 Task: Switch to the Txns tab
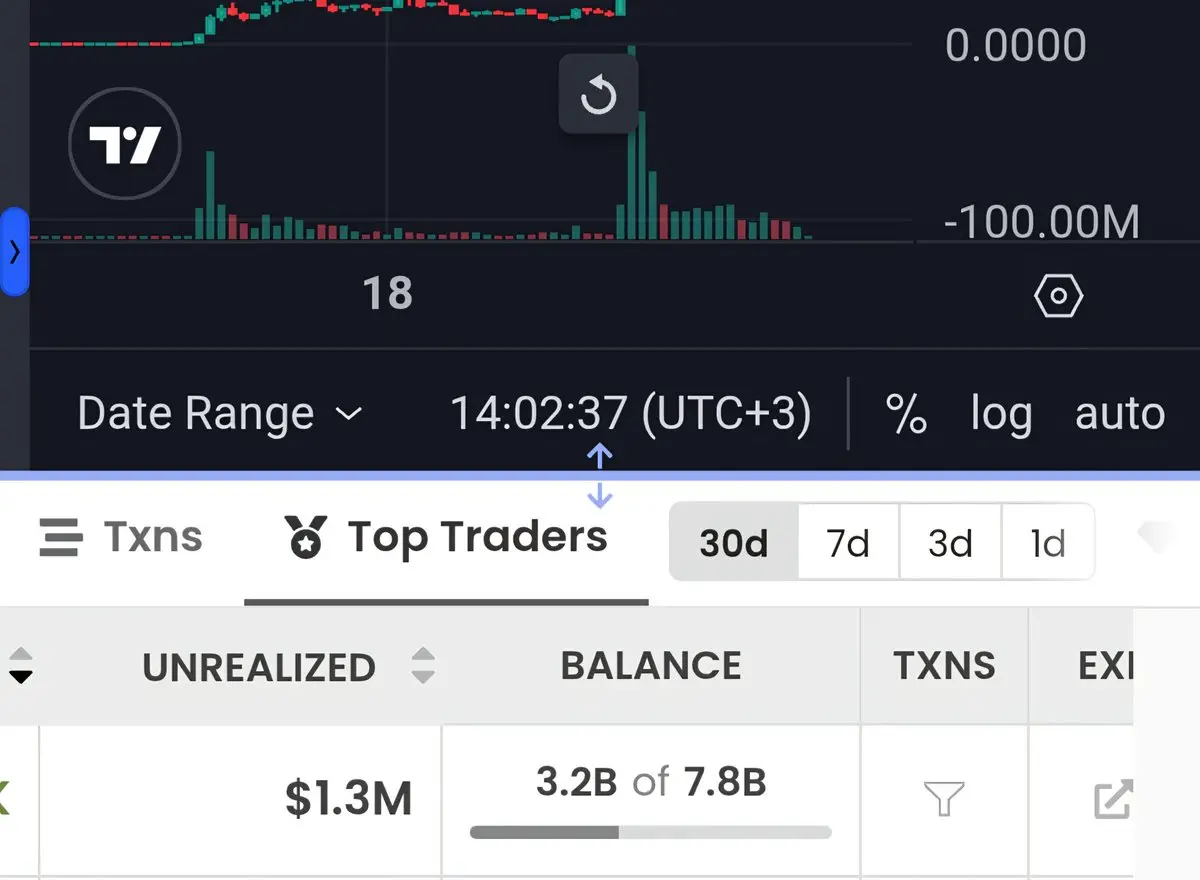(x=121, y=538)
